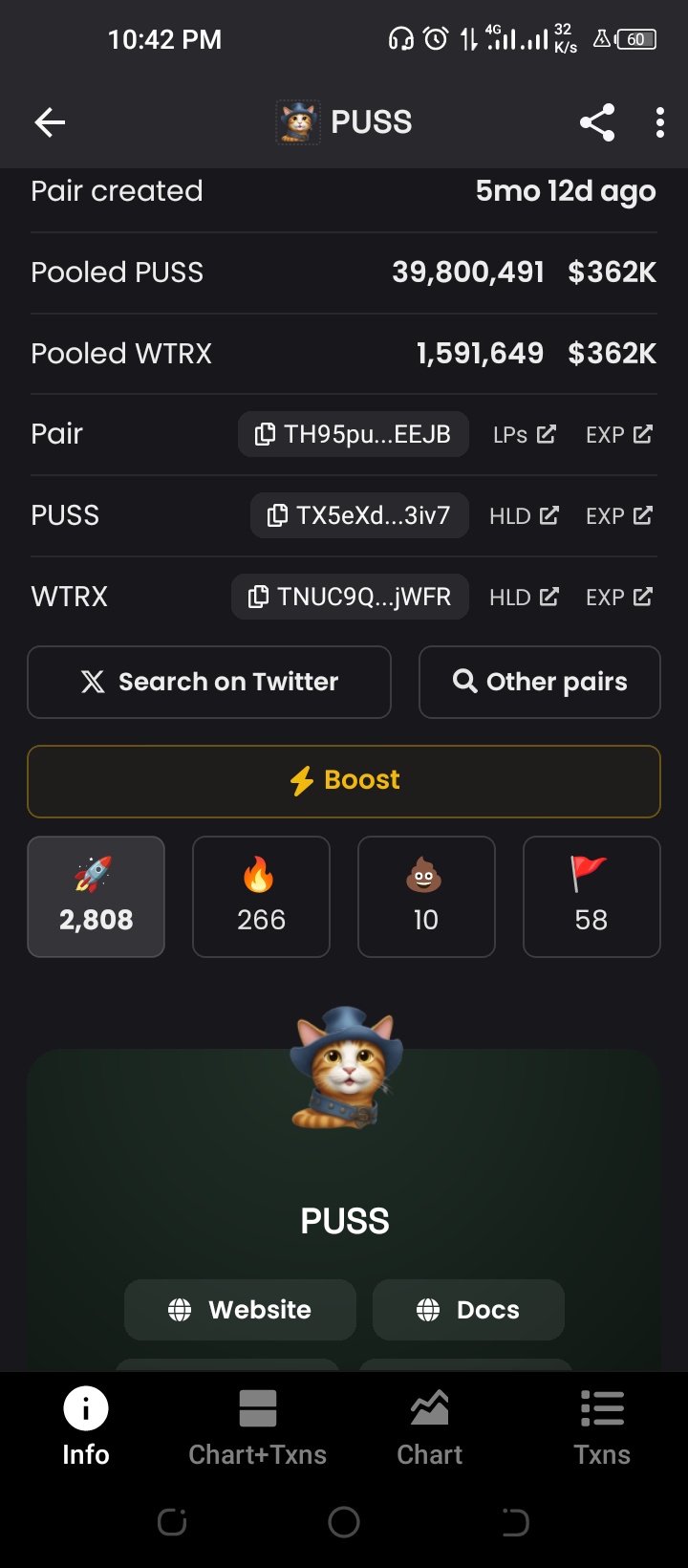The width and height of the screenshot is (688, 1568).
Task: React with the poop emoji showing 10
Action: [x=426, y=897]
